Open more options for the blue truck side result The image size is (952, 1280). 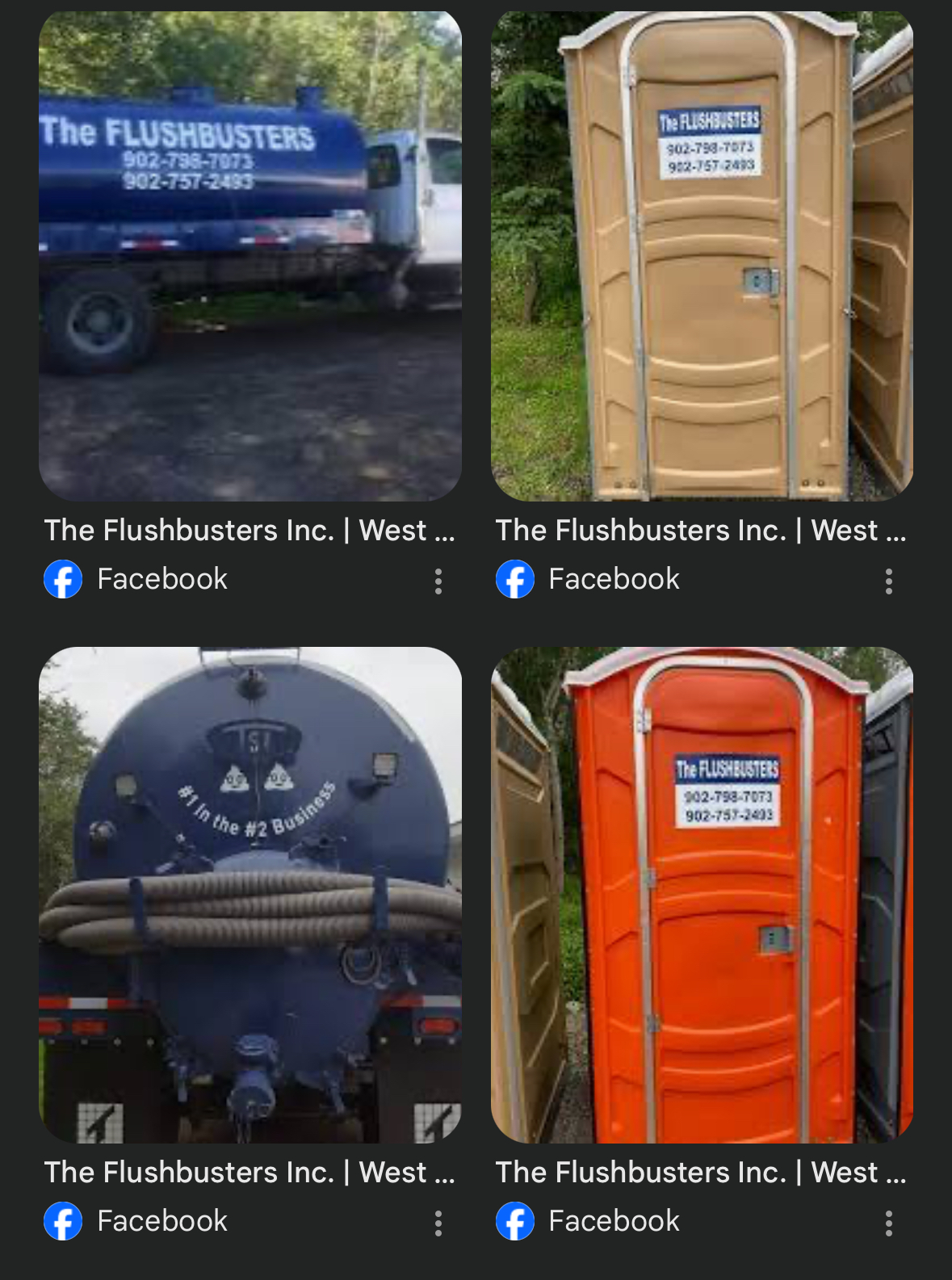pyautogui.click(x=438, y=581)
